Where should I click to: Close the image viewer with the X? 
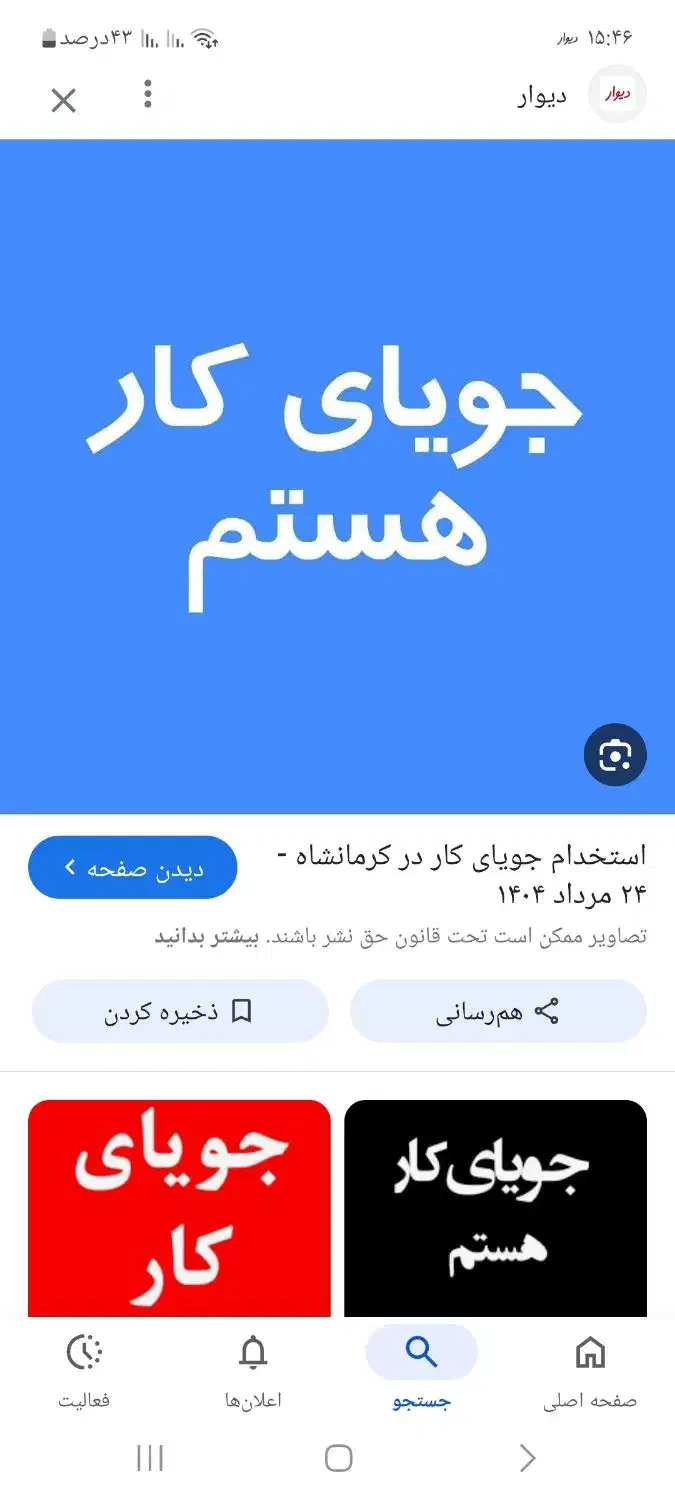click(64, 100)
